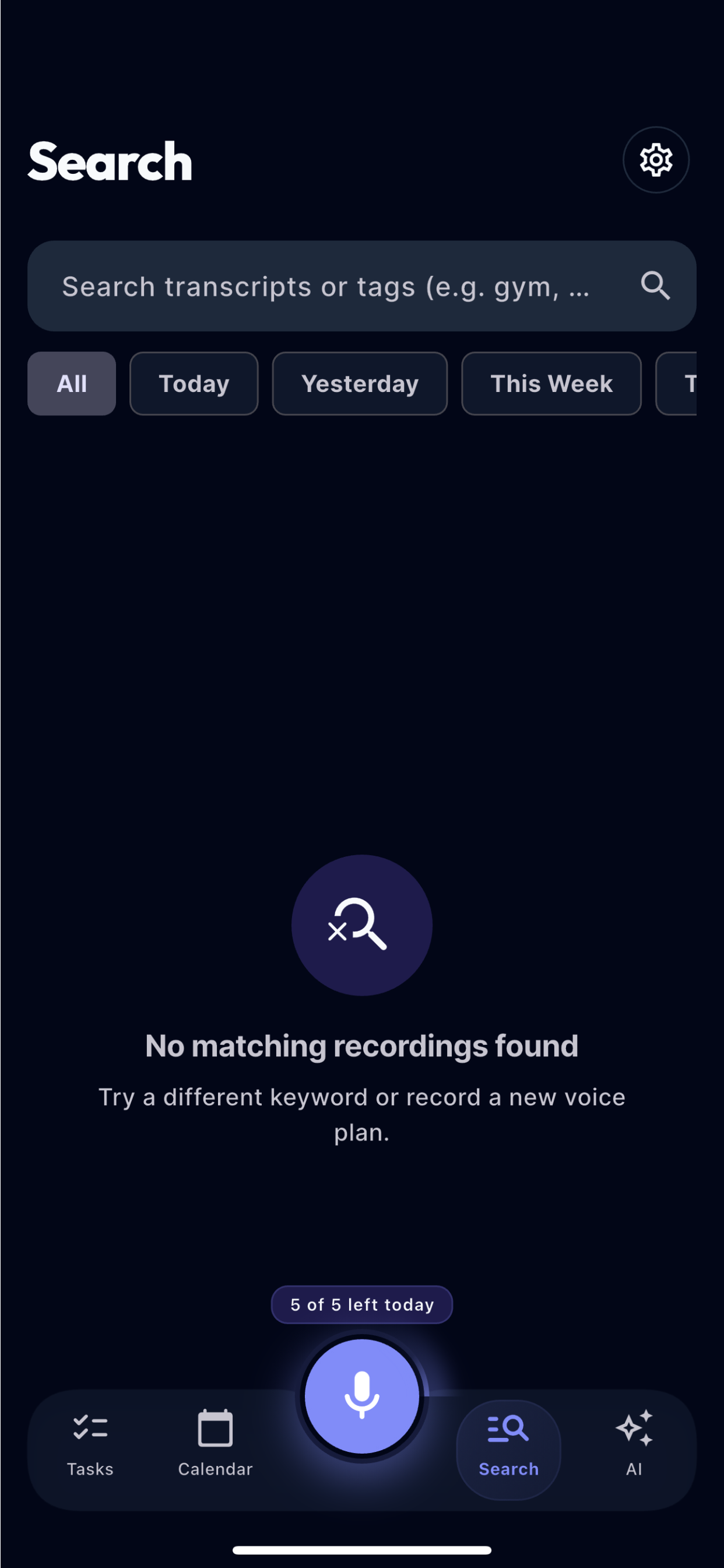Go to the AI tab
The height and width of the screenshot is (1568, 724).
[x=633, y=1443]
